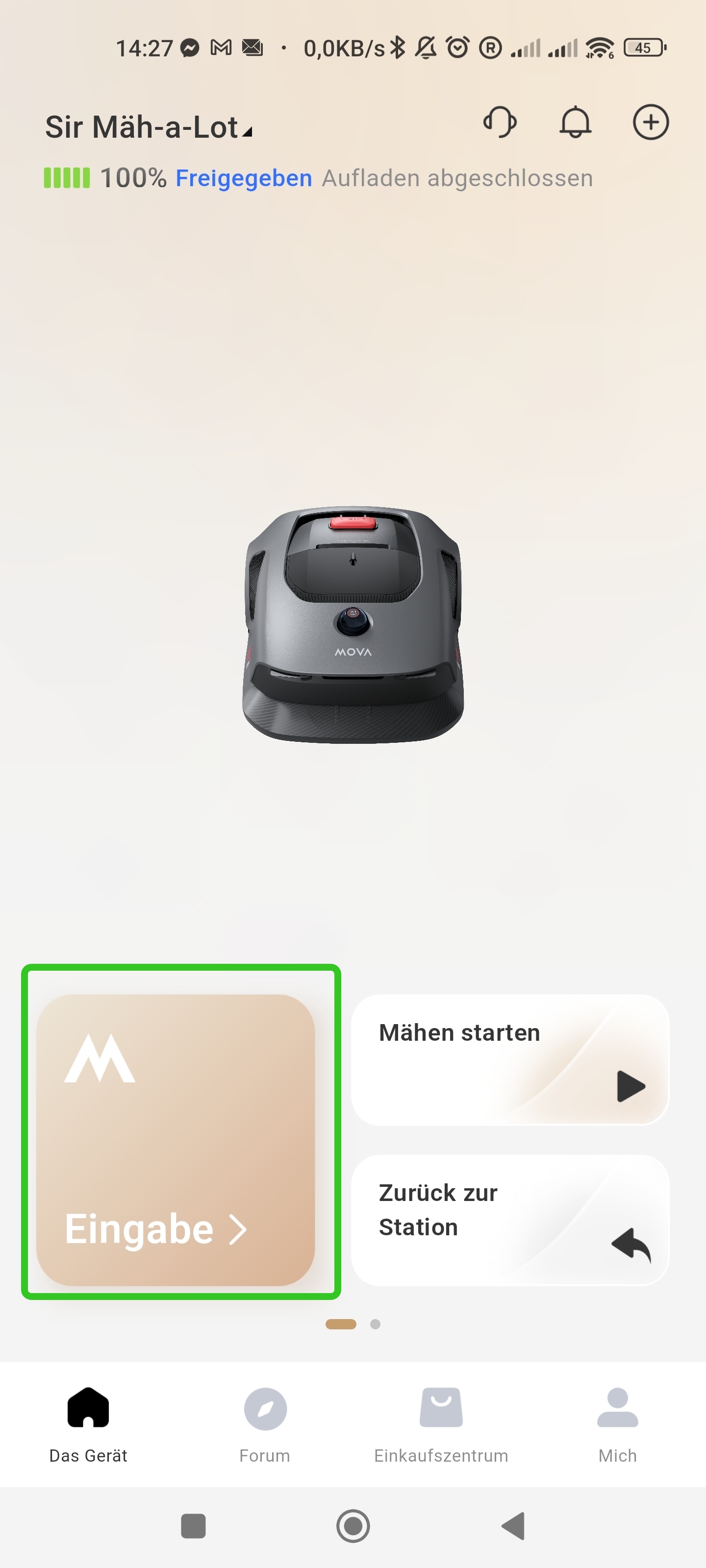
Task: Open the notifications bell
Action: click(x=575, y=122)
